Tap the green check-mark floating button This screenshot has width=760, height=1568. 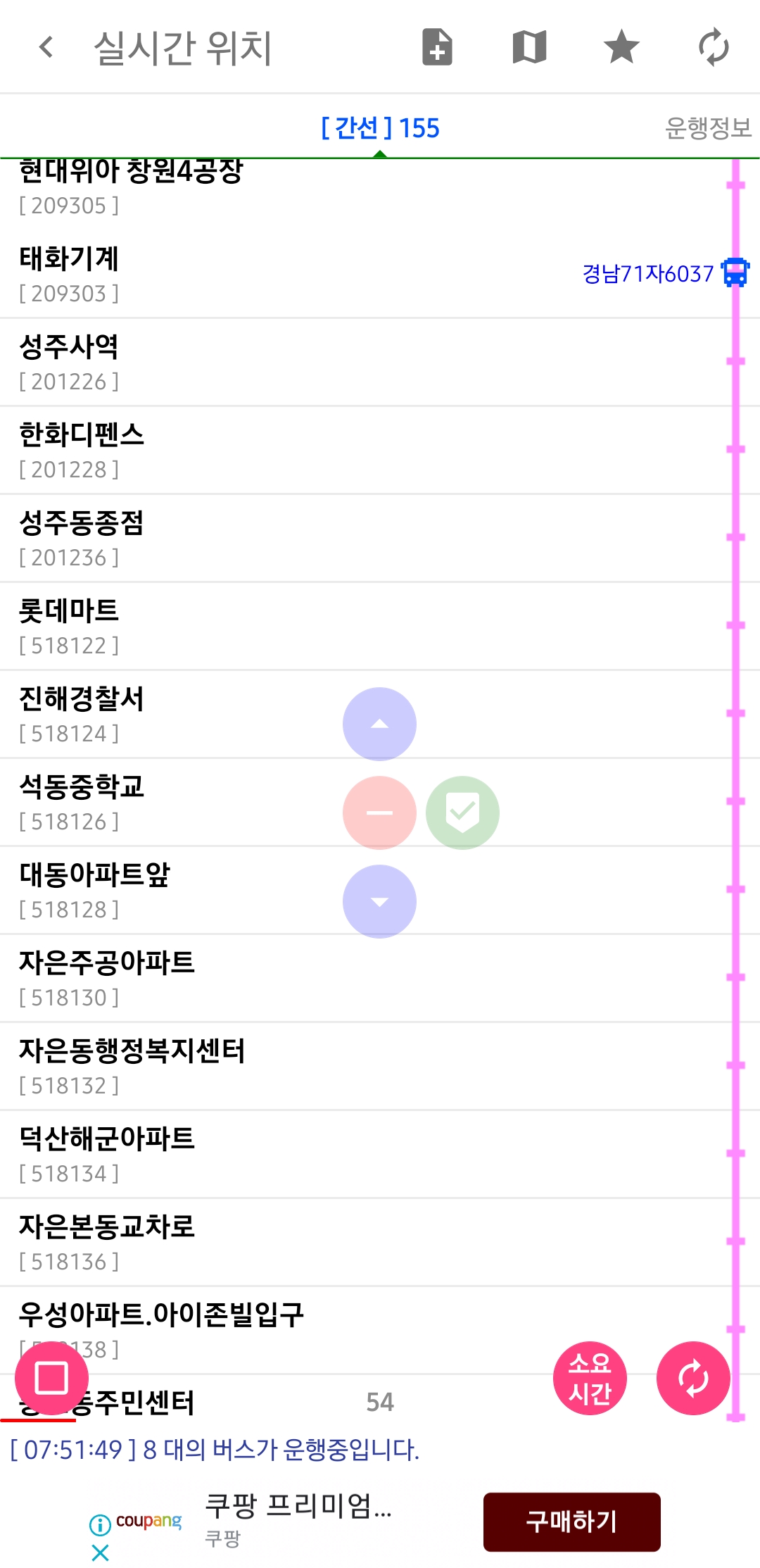pos(462,813)
